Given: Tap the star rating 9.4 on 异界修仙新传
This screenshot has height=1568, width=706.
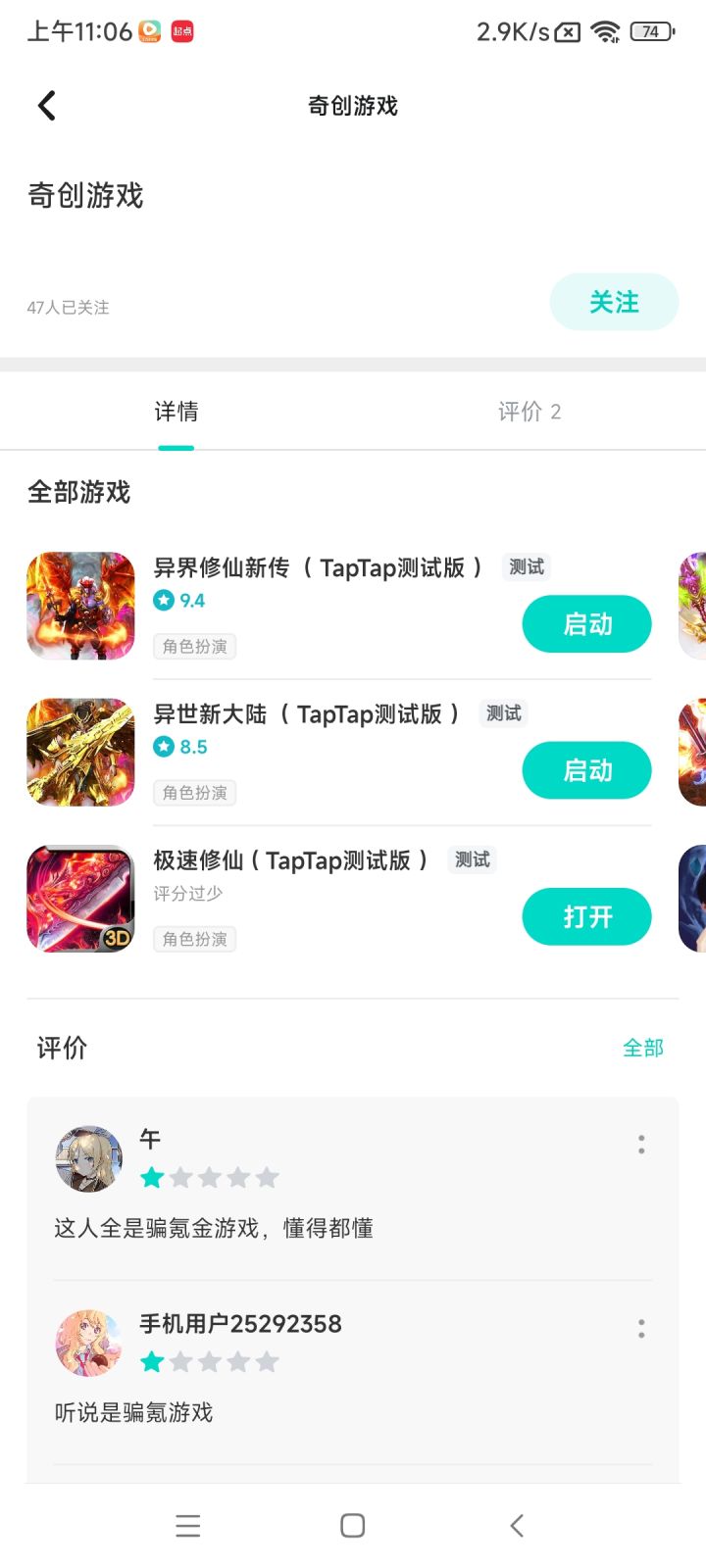Looking at the screenshot, I should pyautogui.click(x=180, y=600).
